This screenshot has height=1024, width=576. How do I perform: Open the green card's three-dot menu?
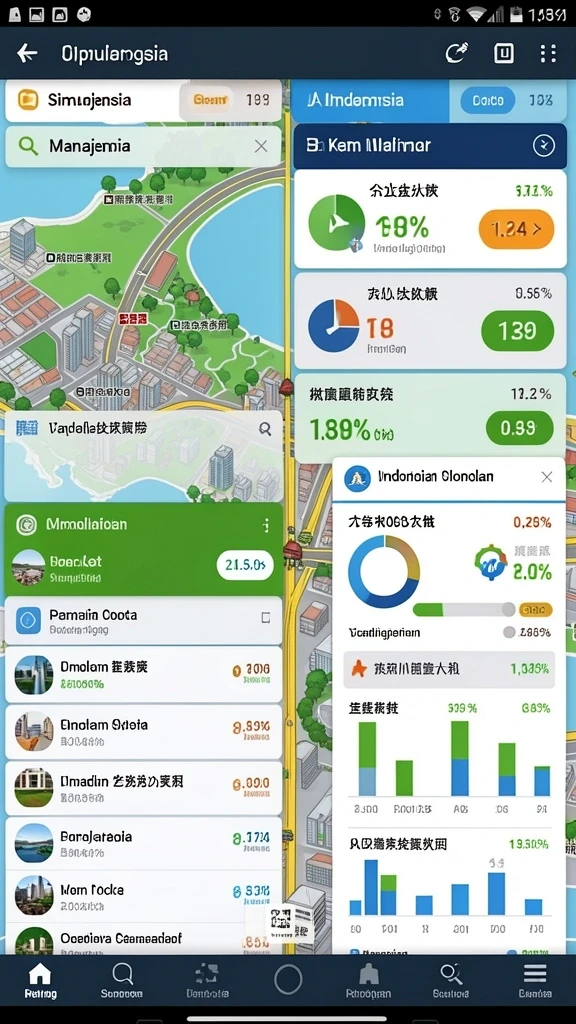(x=266, y=525)
